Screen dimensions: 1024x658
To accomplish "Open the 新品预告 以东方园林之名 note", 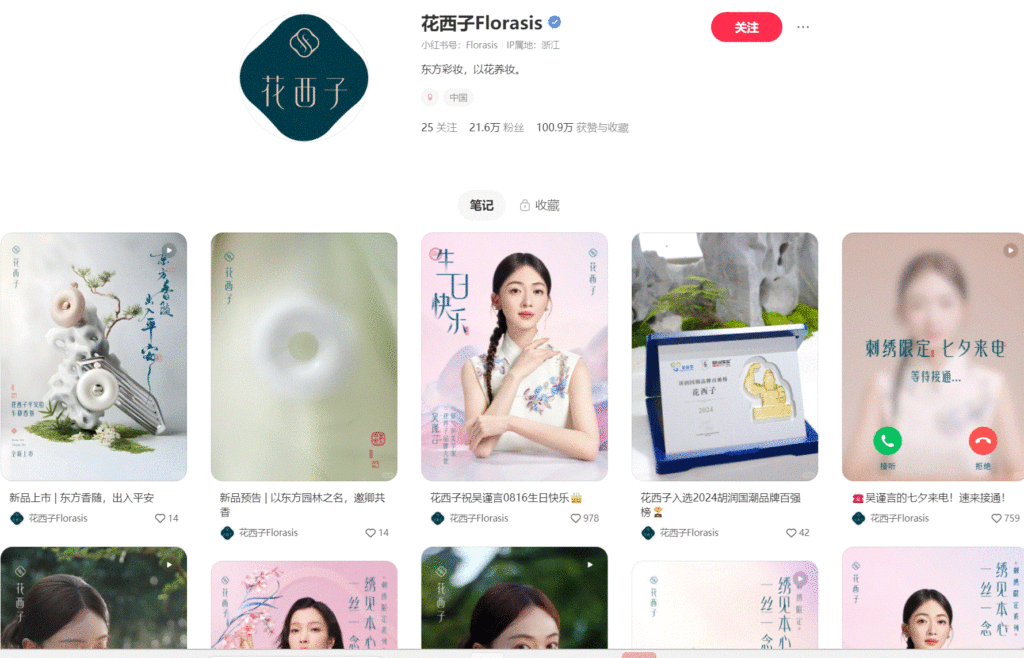I will tap(303, 357).
